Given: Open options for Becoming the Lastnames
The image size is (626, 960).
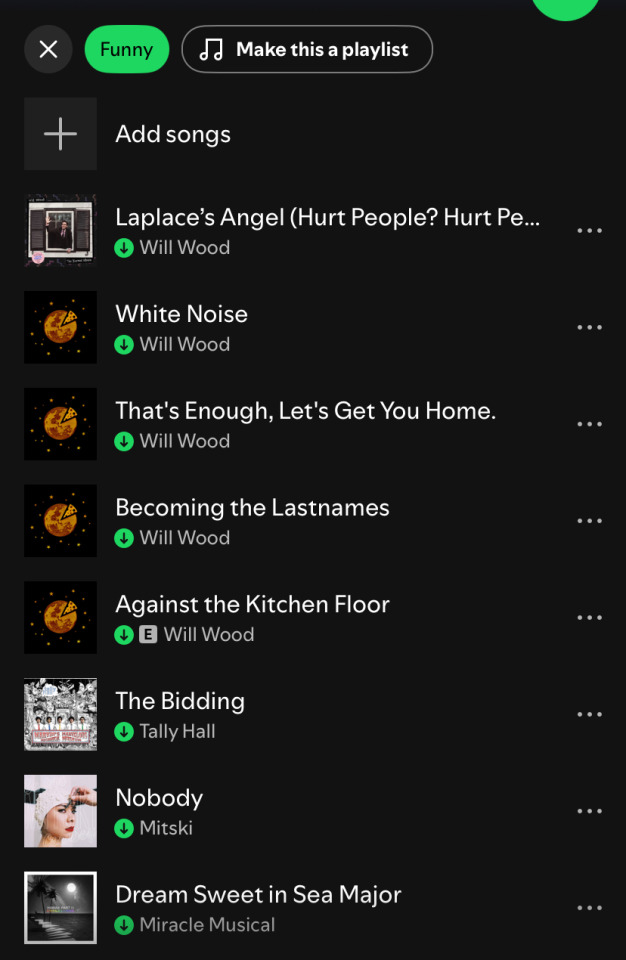Looking at the screenshot, I should 590,521.
